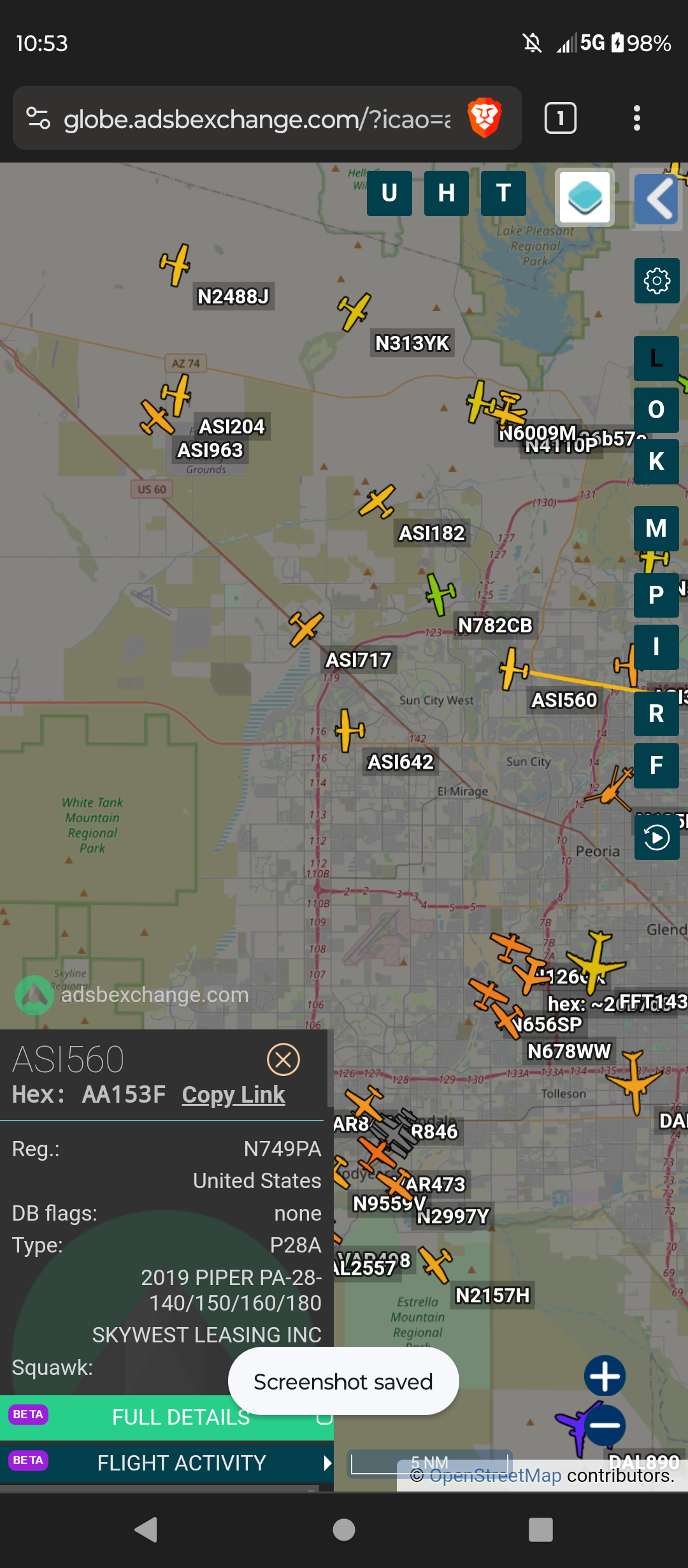
Task: Tap the F toggle button
Action: pos(656,766)
